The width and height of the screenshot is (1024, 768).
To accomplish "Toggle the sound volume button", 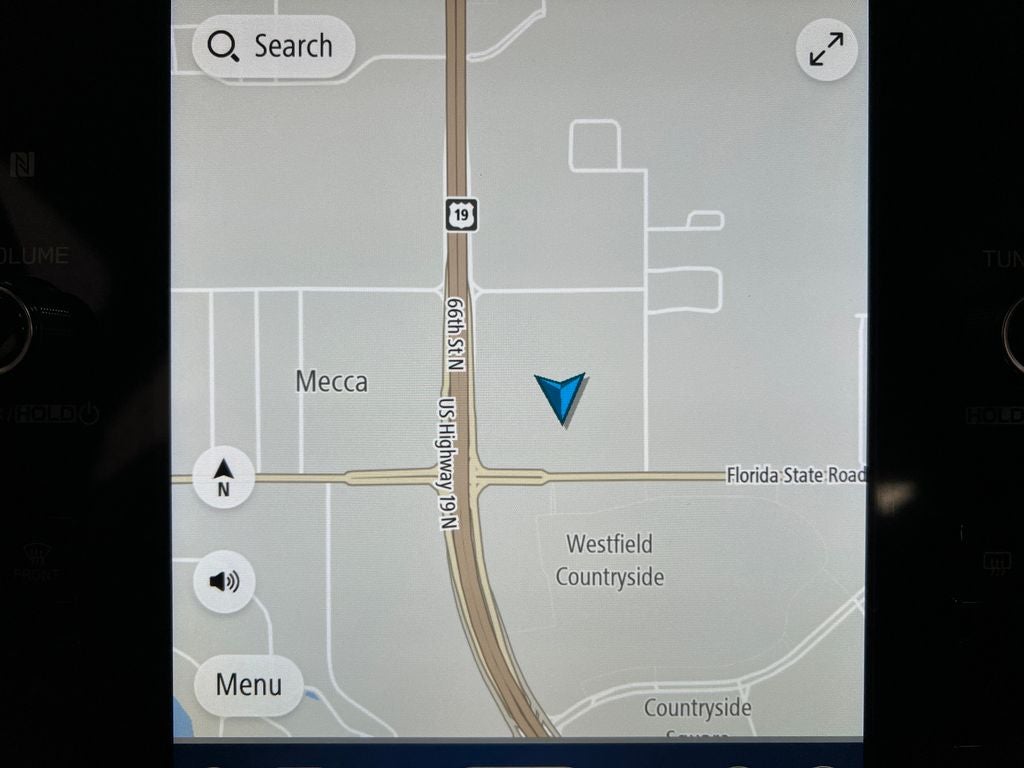I will (224, 581).
